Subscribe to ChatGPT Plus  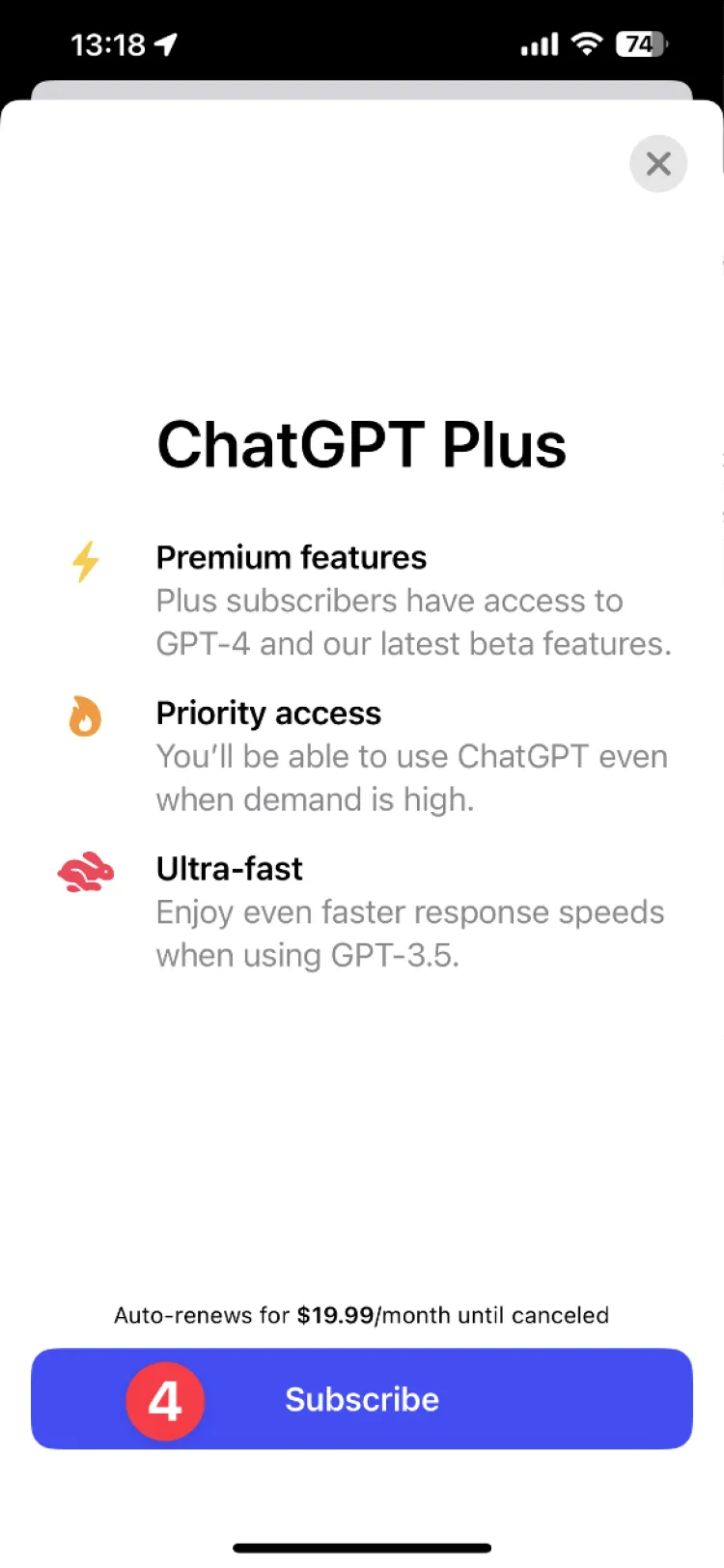click(362, 1399)
